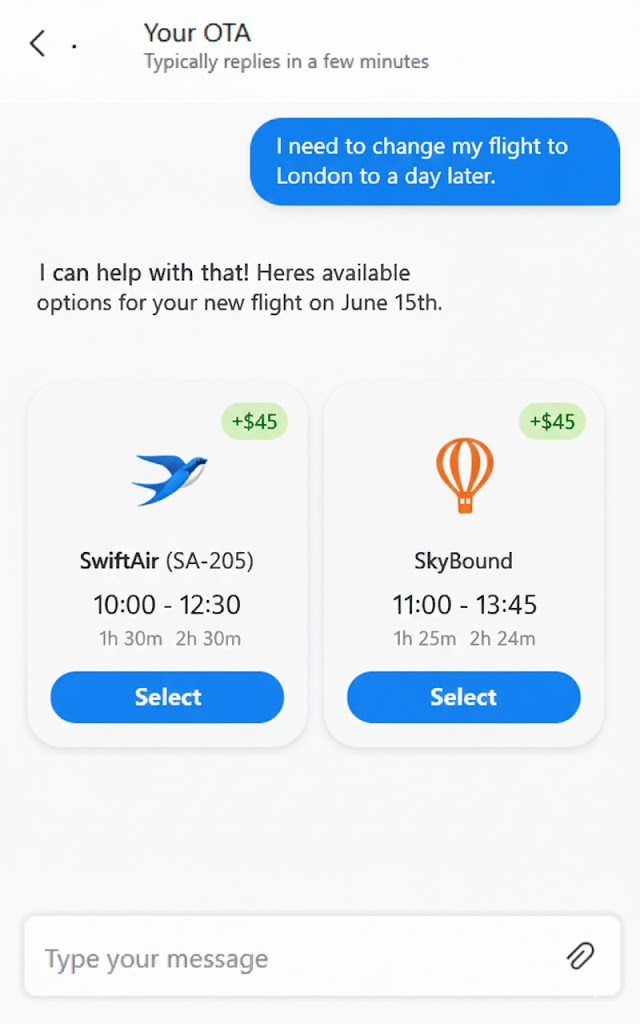Select the SwiftAir SA-205 flight
Viewport: 640px width, 1024px height.
(x=167, y=697)
